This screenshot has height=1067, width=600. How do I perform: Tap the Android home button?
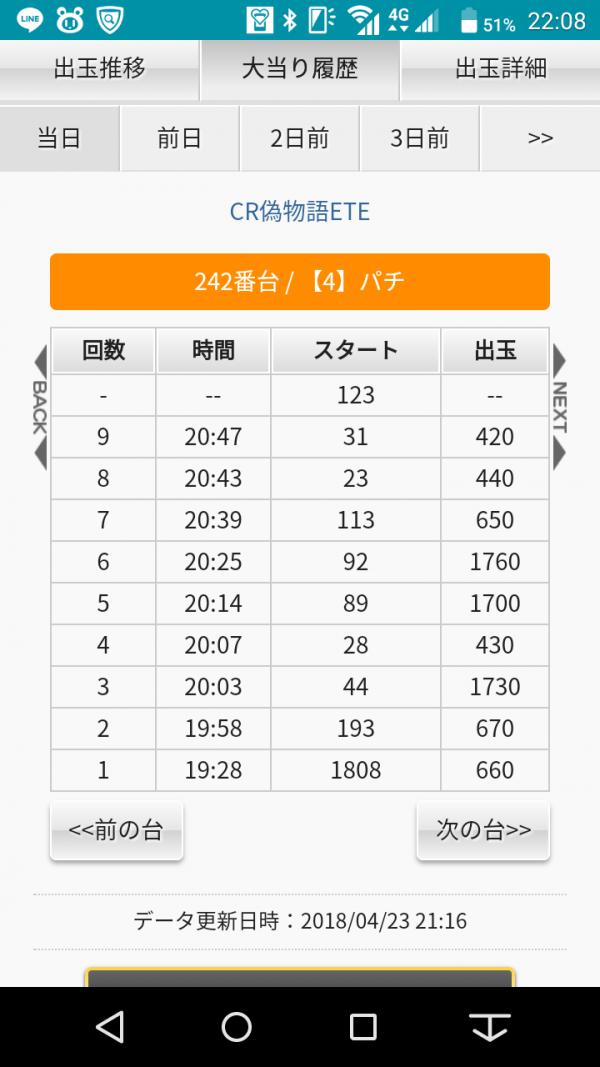tap(236, 1026)
